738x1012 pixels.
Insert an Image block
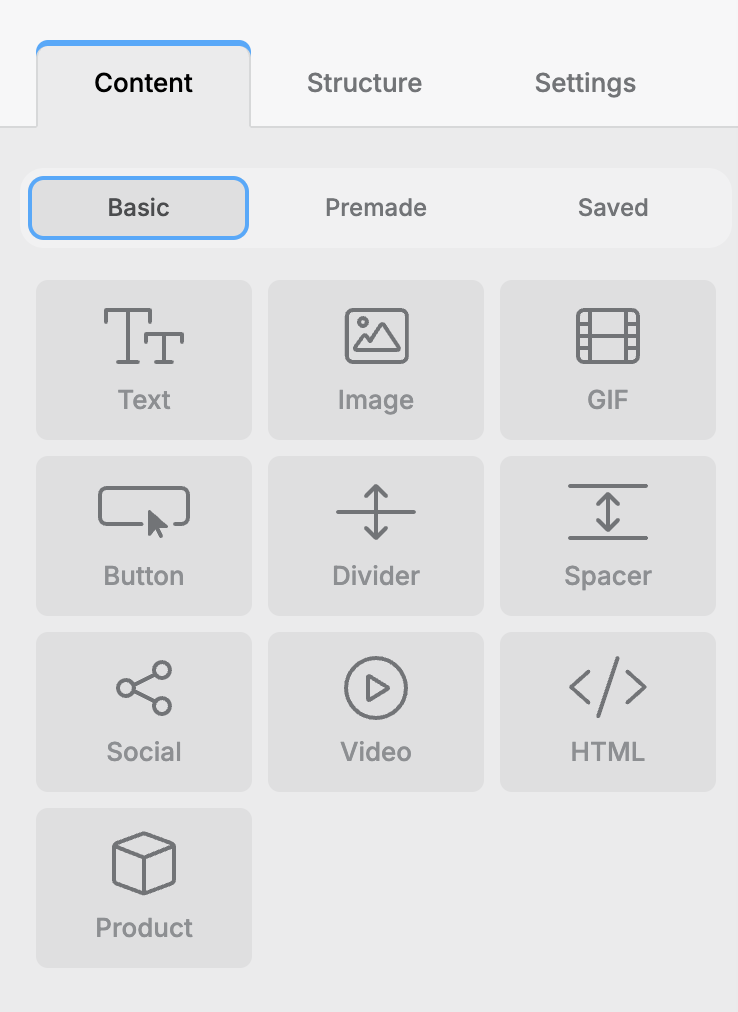click(x=376, y=360)
